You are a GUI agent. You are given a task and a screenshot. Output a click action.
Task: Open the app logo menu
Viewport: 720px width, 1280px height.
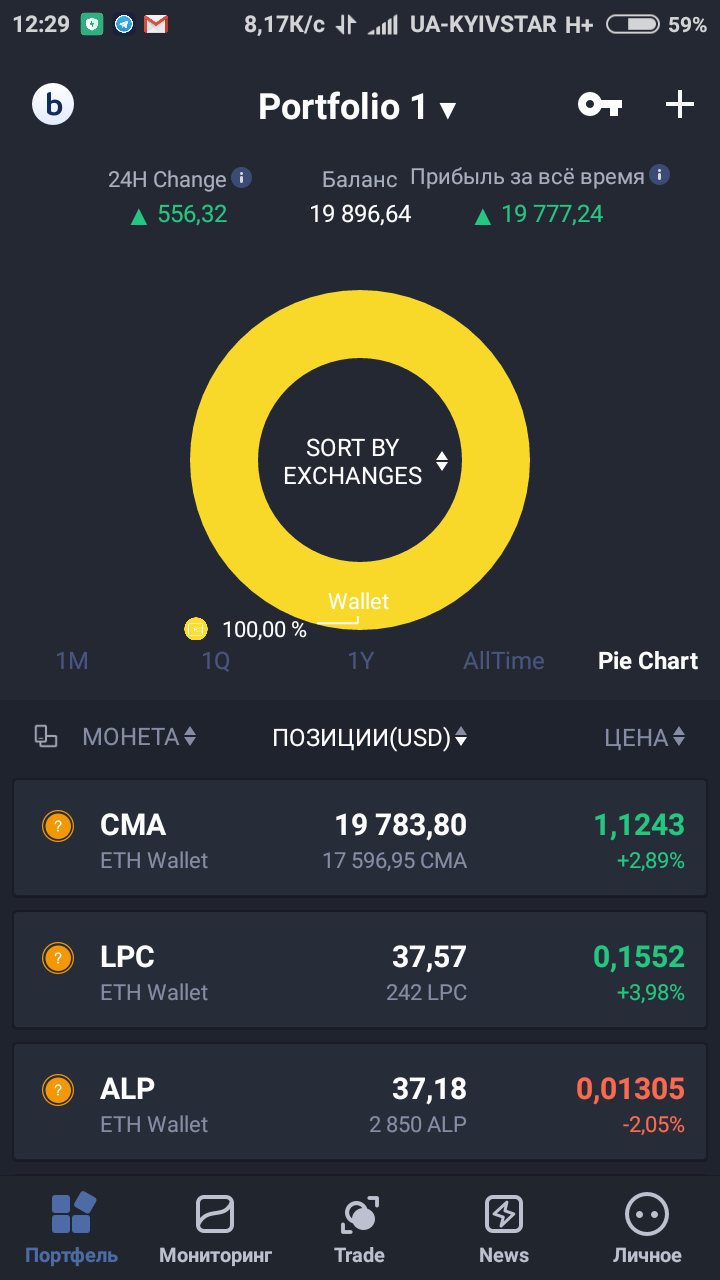53,104
